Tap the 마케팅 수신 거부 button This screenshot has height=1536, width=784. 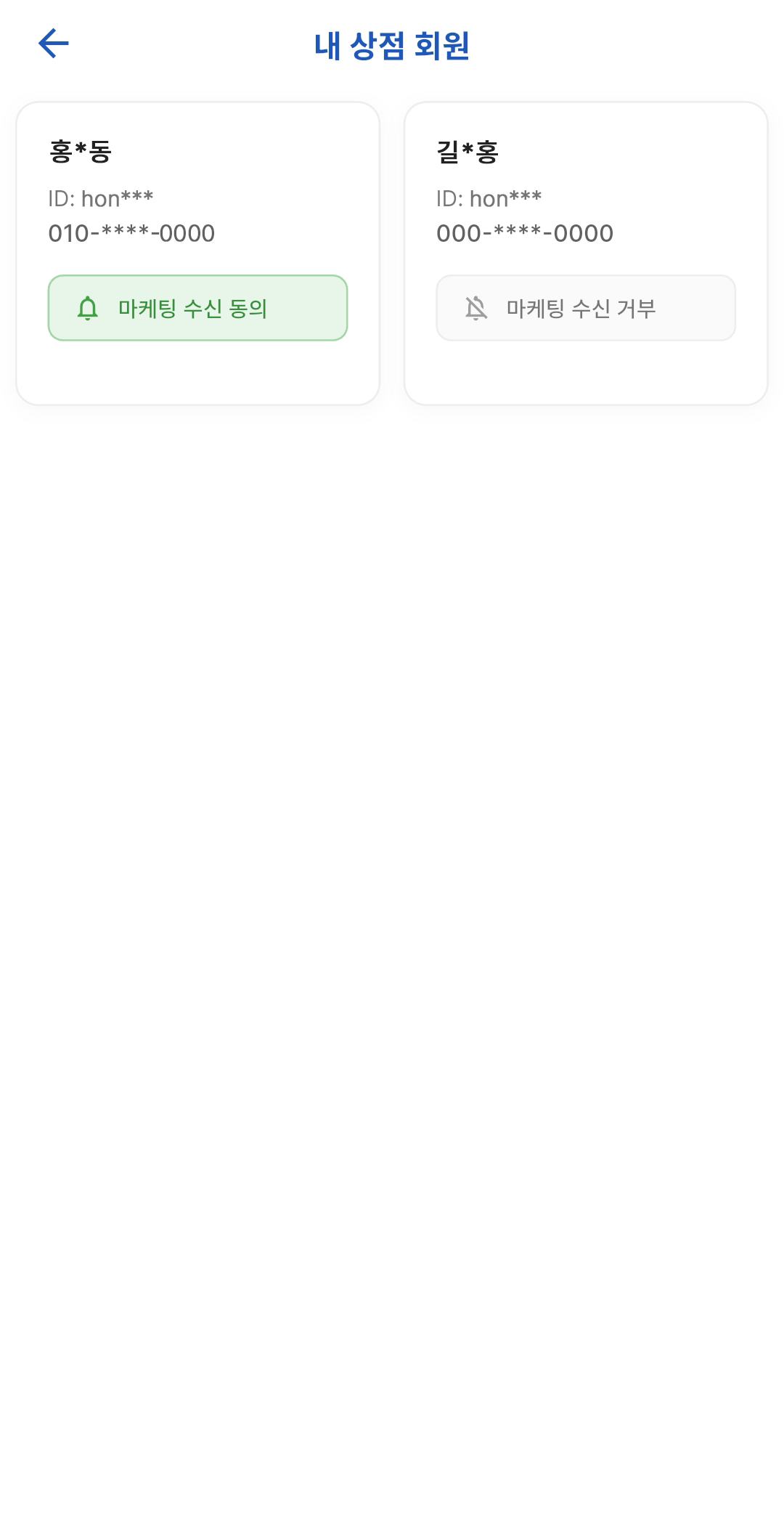pos(585,308)
